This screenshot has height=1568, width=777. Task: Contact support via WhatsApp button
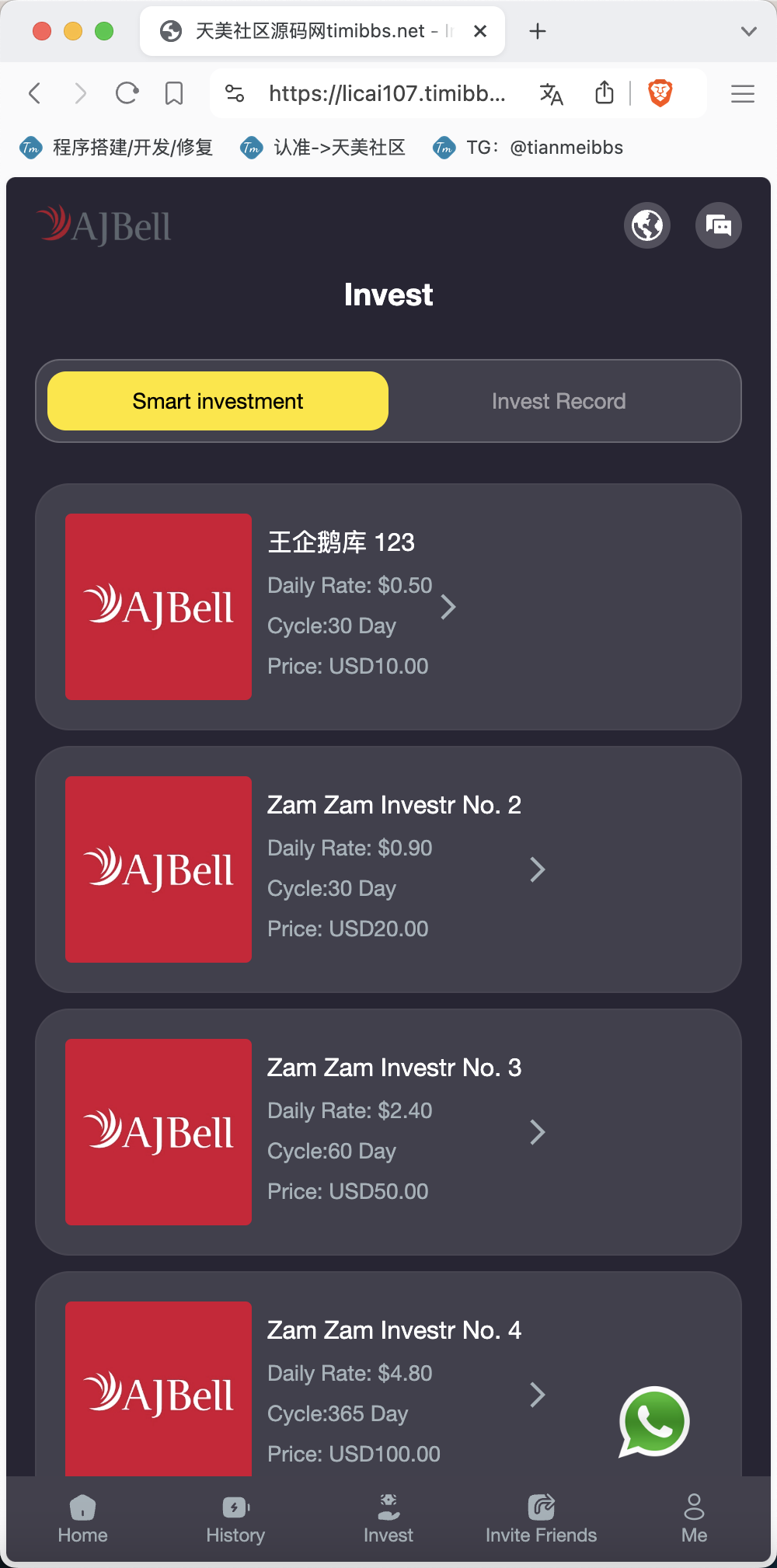pos(654,1422)
